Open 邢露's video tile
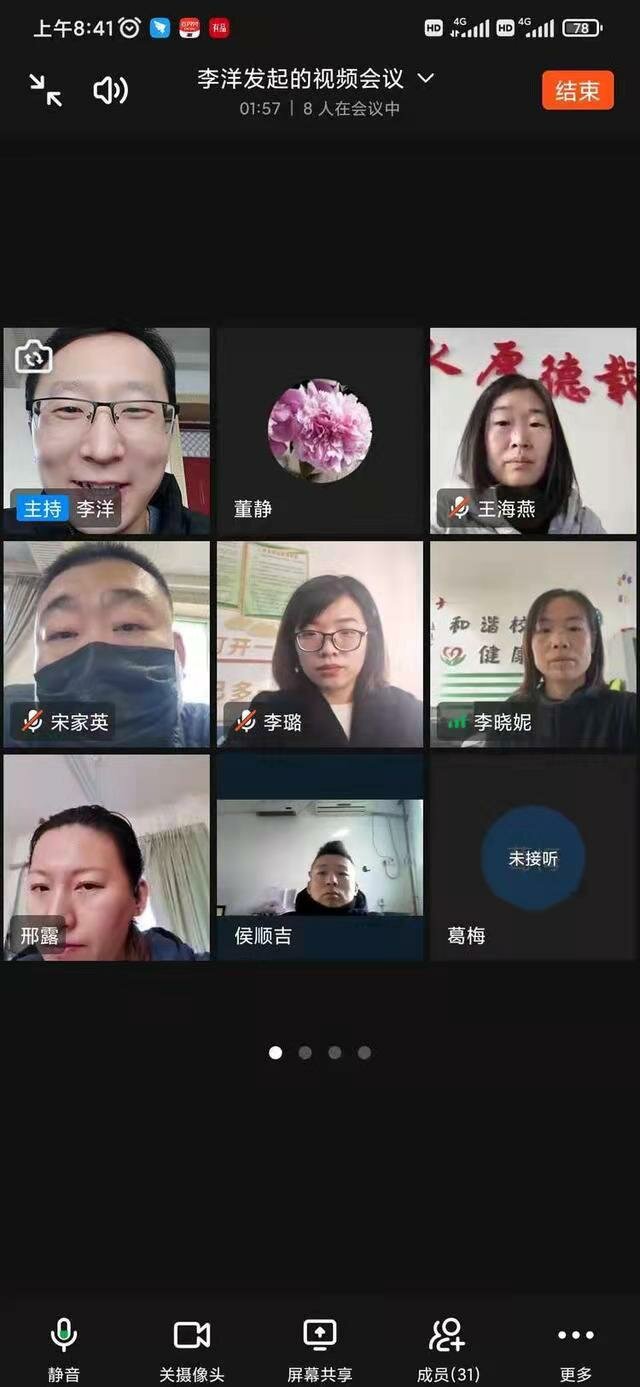The image size is (640, 1387). click(x=106, y=857)
